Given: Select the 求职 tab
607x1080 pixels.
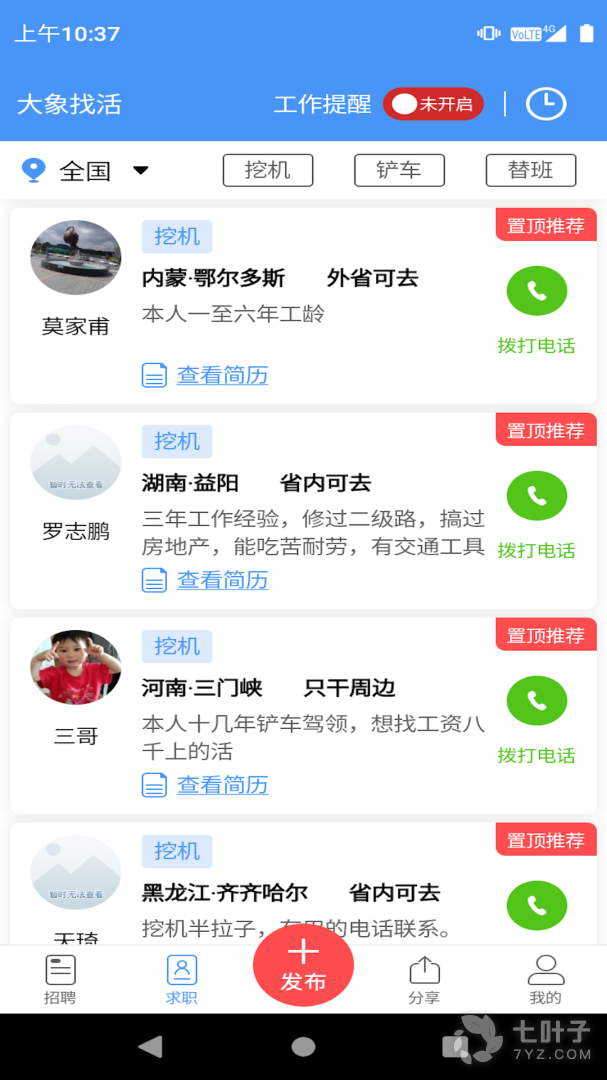Looking at the screenshot, I should (181, 979).
